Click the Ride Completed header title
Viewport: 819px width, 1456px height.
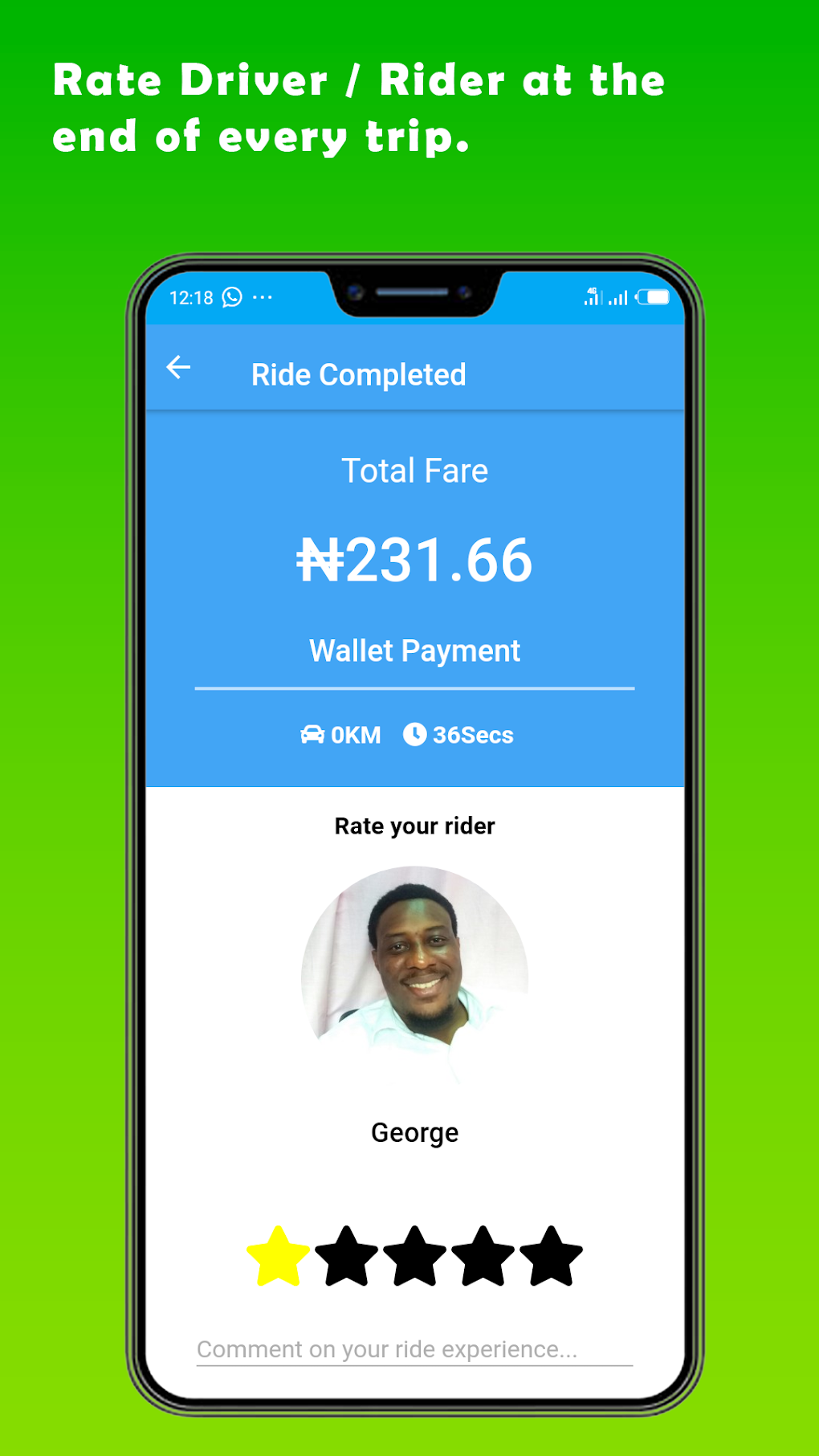358,373
